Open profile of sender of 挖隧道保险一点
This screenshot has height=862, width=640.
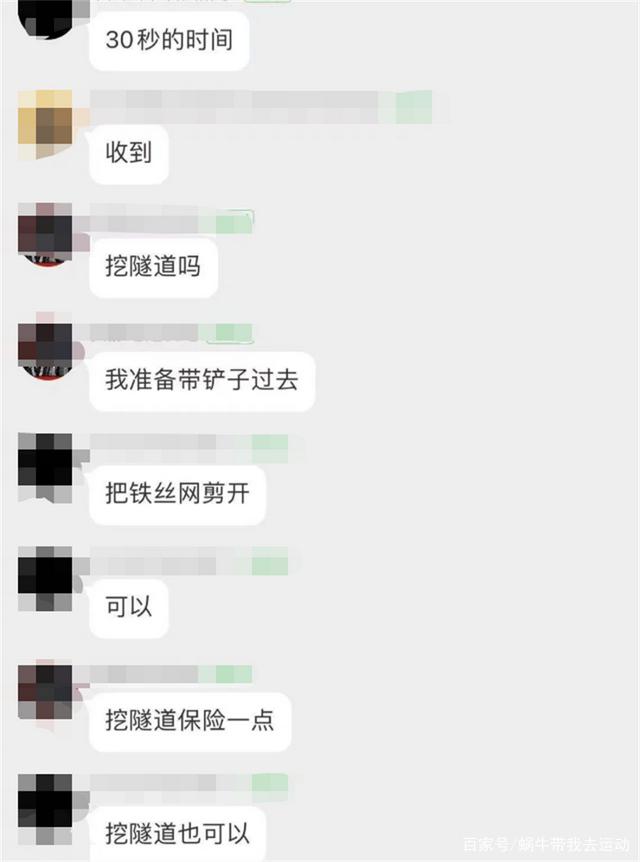pos(46,690)
